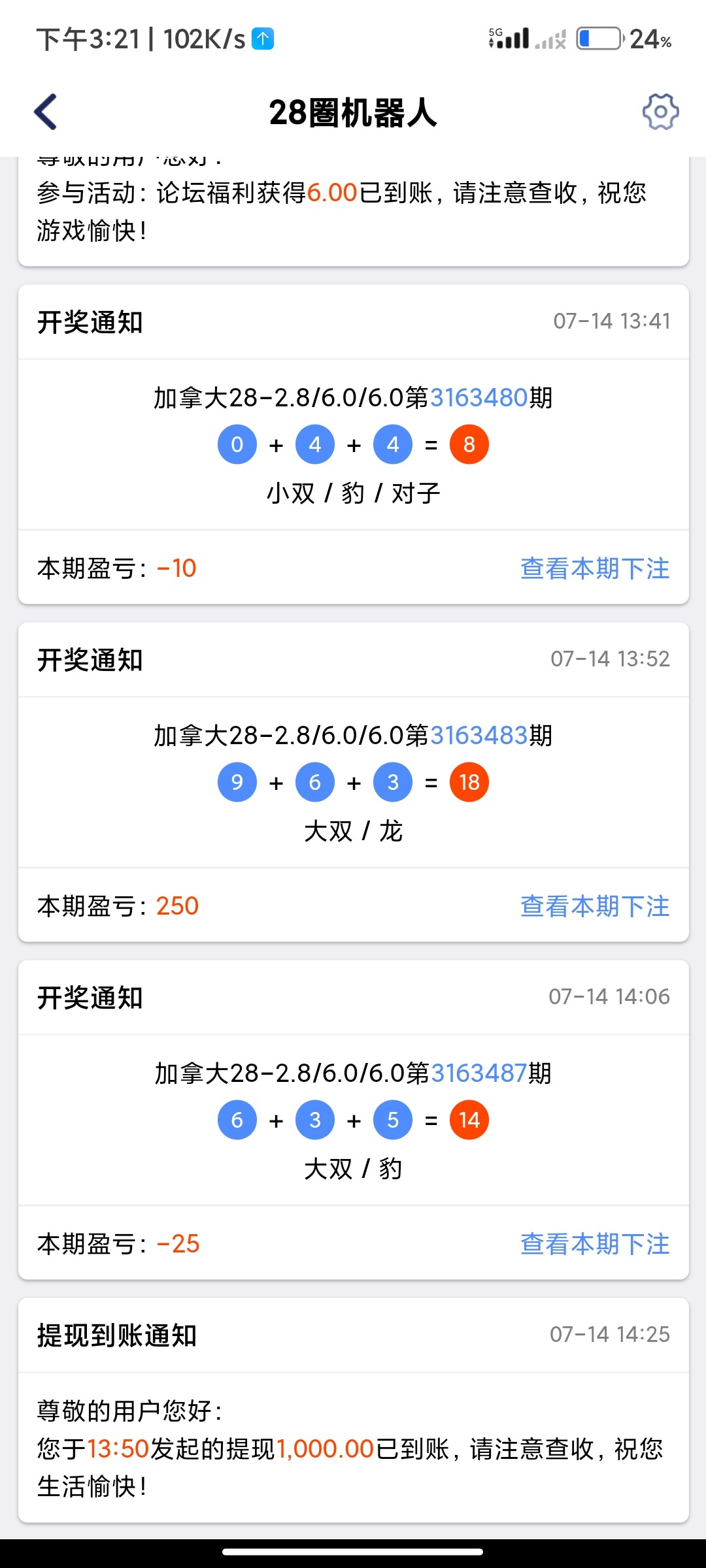Select the red result circle showing 8
Screen dimensions: 706x1568
(x=469, y=444)
